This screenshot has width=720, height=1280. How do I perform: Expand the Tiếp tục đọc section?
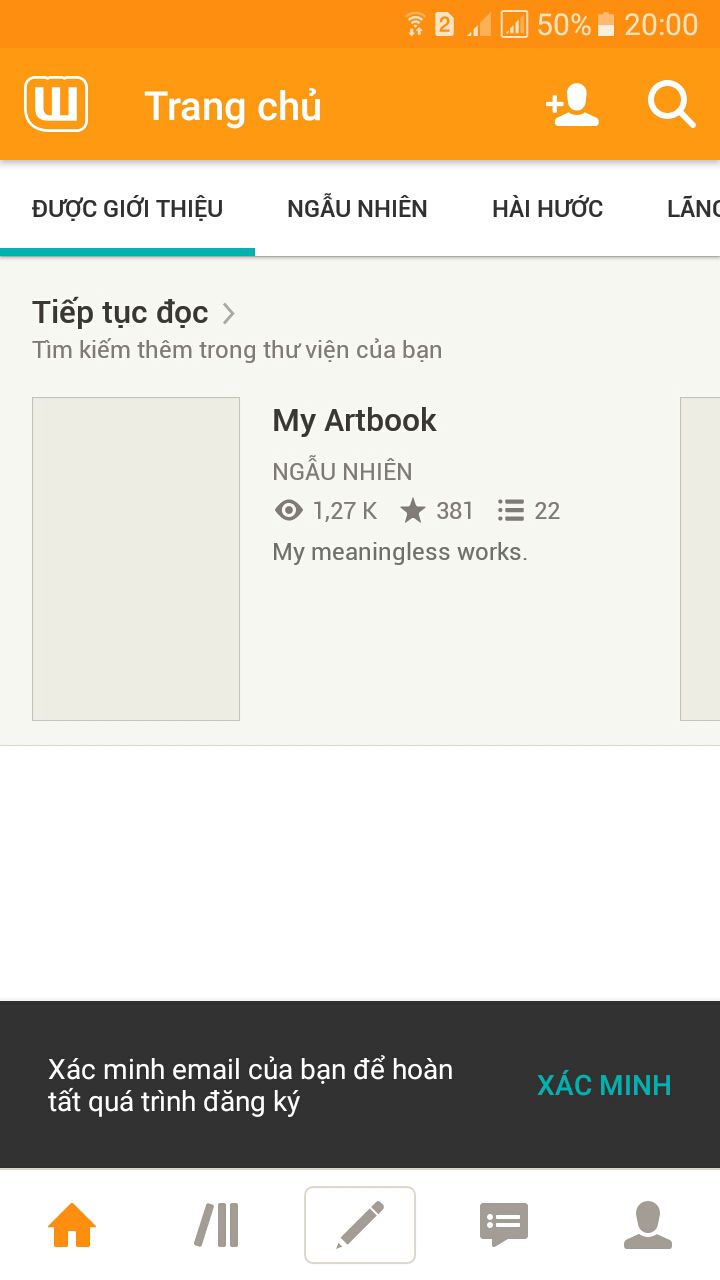[x=134, y=312]
